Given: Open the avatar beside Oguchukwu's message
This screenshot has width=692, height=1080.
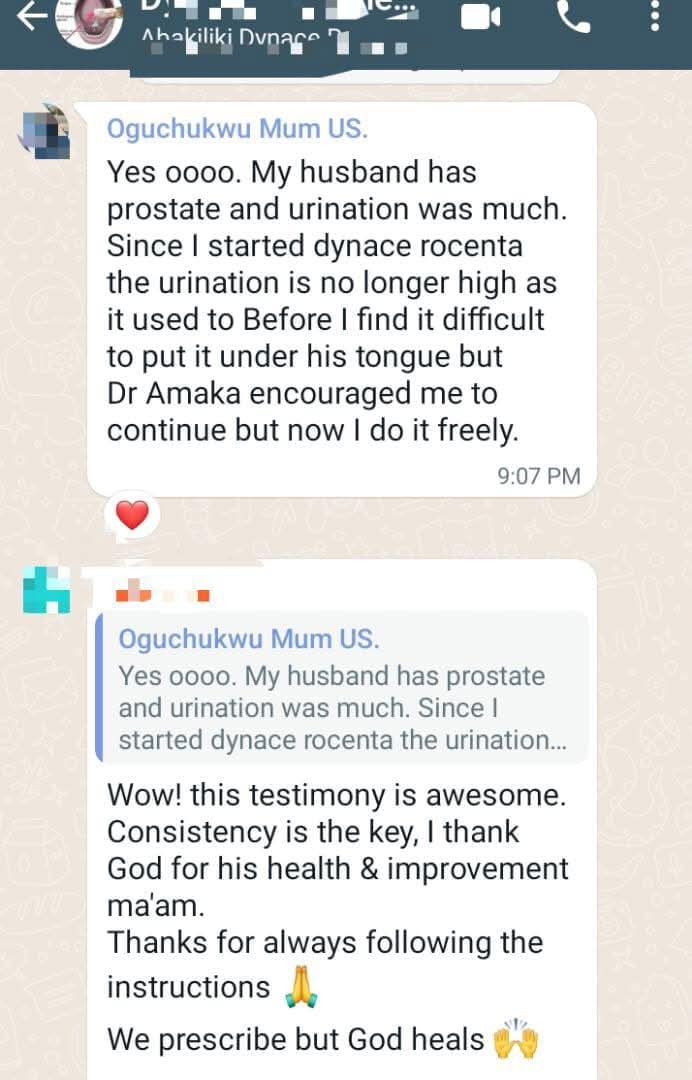Looking at the screenshot, I should click(46, 131).
